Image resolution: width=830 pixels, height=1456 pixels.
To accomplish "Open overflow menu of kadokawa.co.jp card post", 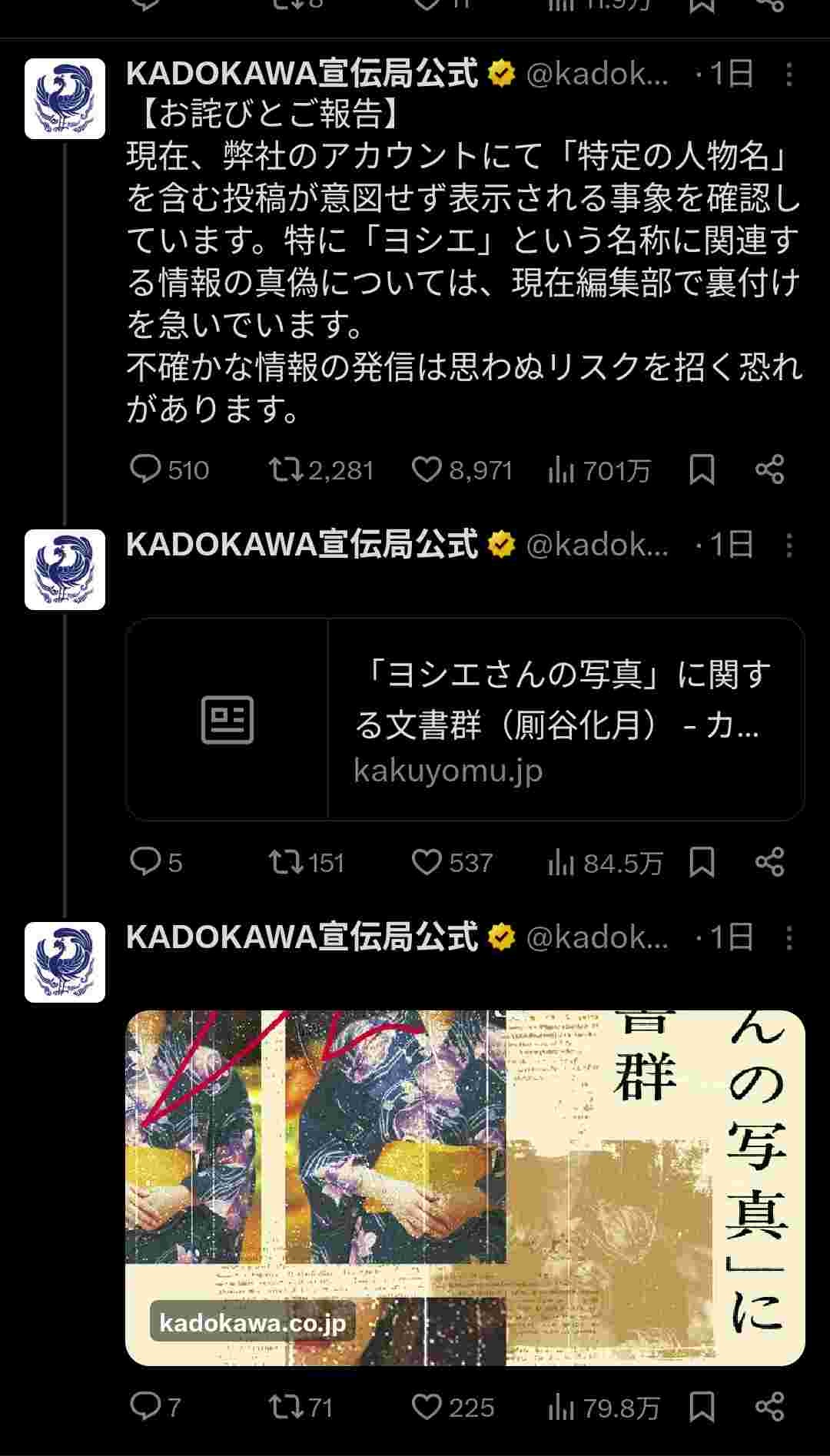I will point(789,938).
